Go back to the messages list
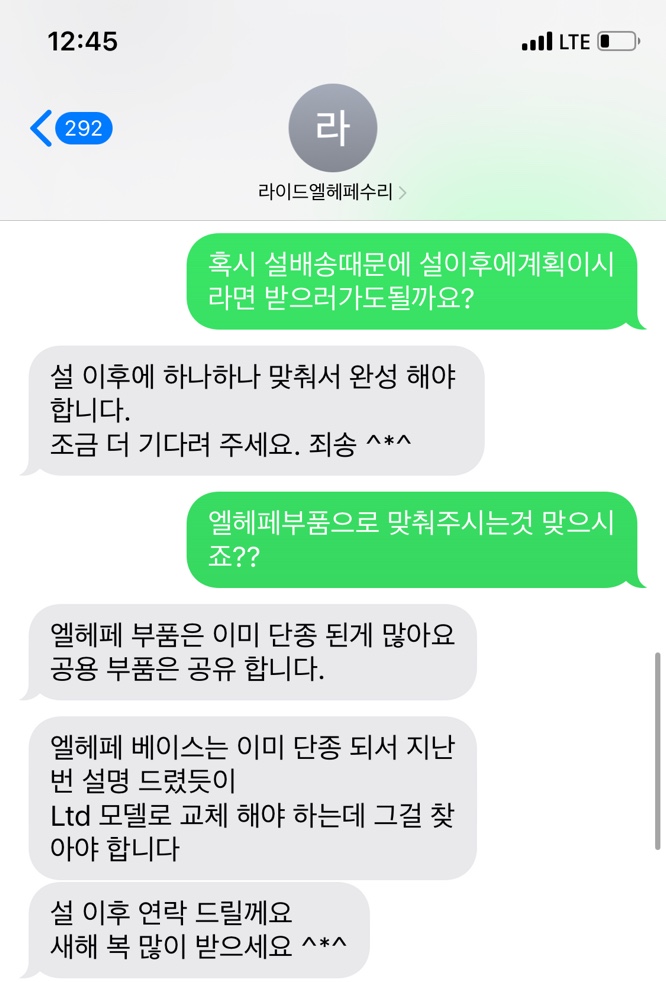 click(x=68, y=129)
